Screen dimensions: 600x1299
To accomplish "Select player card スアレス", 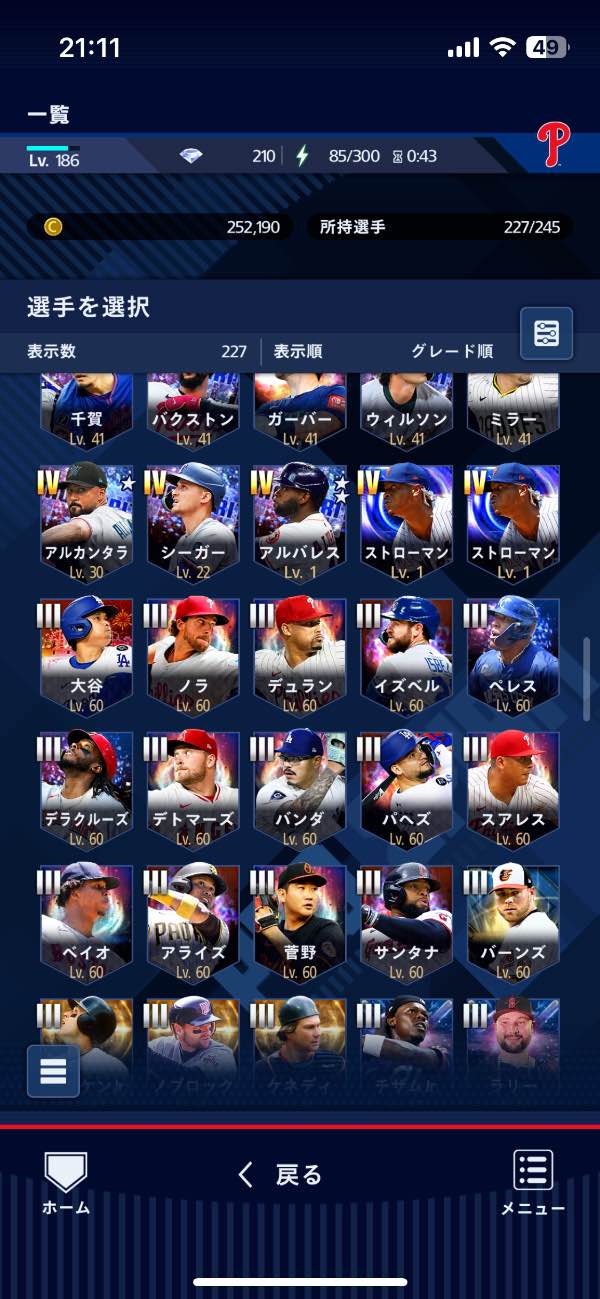I will coord(511,789).
